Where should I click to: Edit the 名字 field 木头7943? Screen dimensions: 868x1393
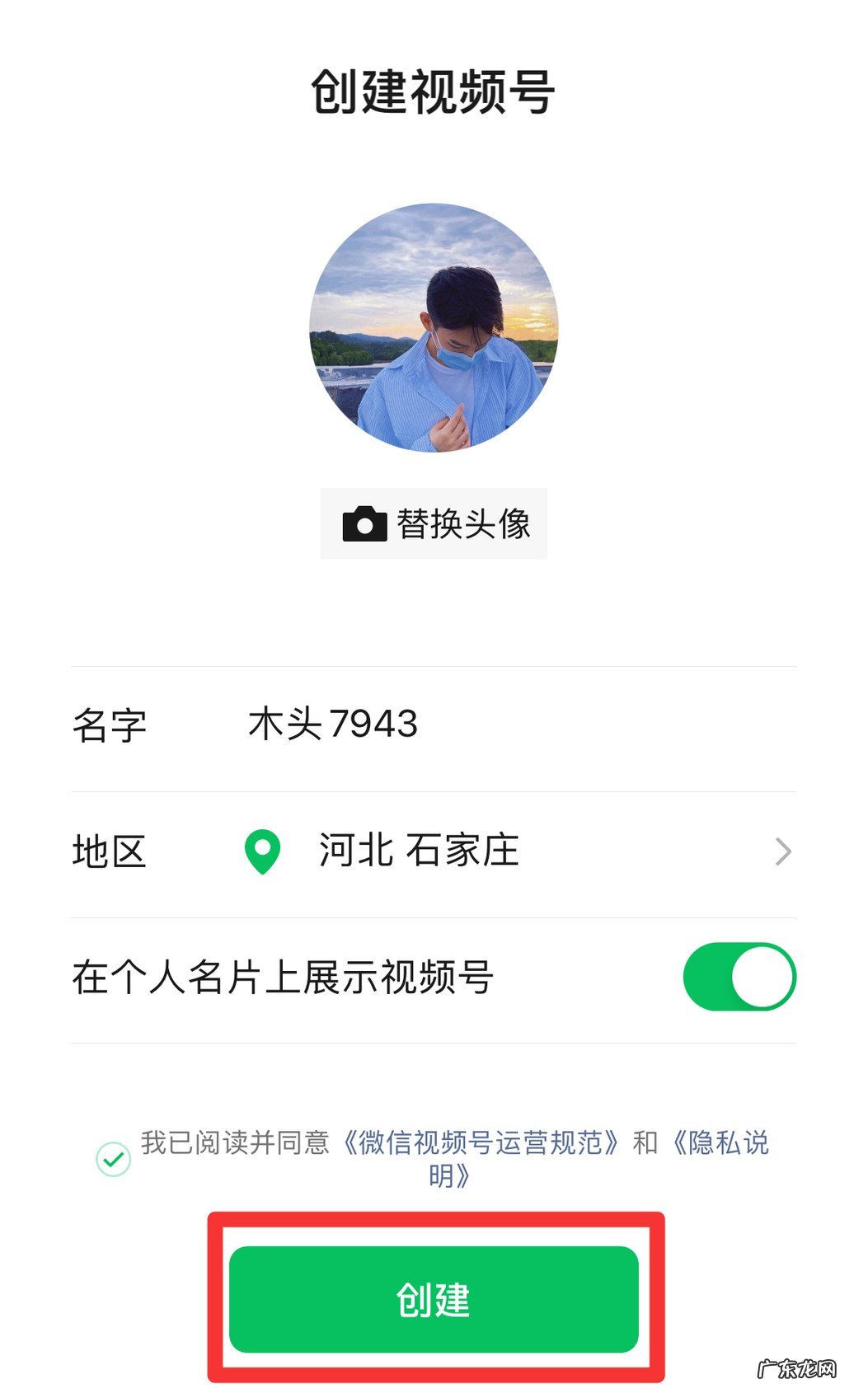333,725
